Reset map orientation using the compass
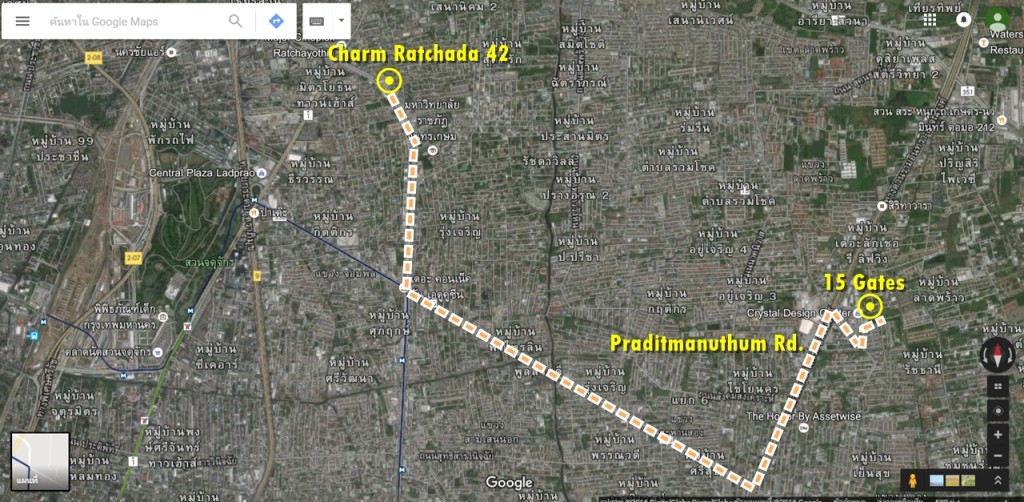The image size is (1024, 502). (x=997, y=353)
